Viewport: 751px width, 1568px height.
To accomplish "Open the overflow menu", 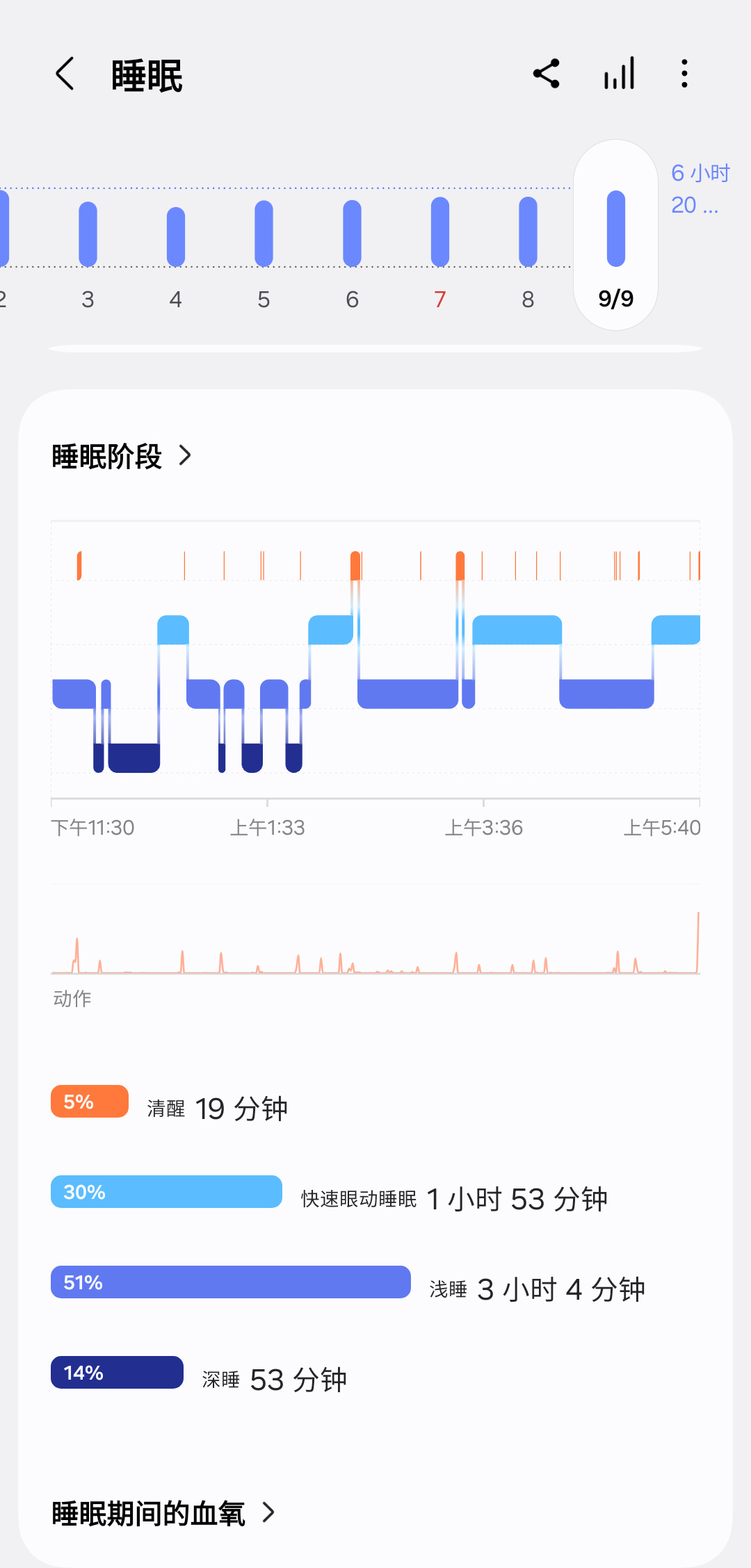I will pos(685,74).
